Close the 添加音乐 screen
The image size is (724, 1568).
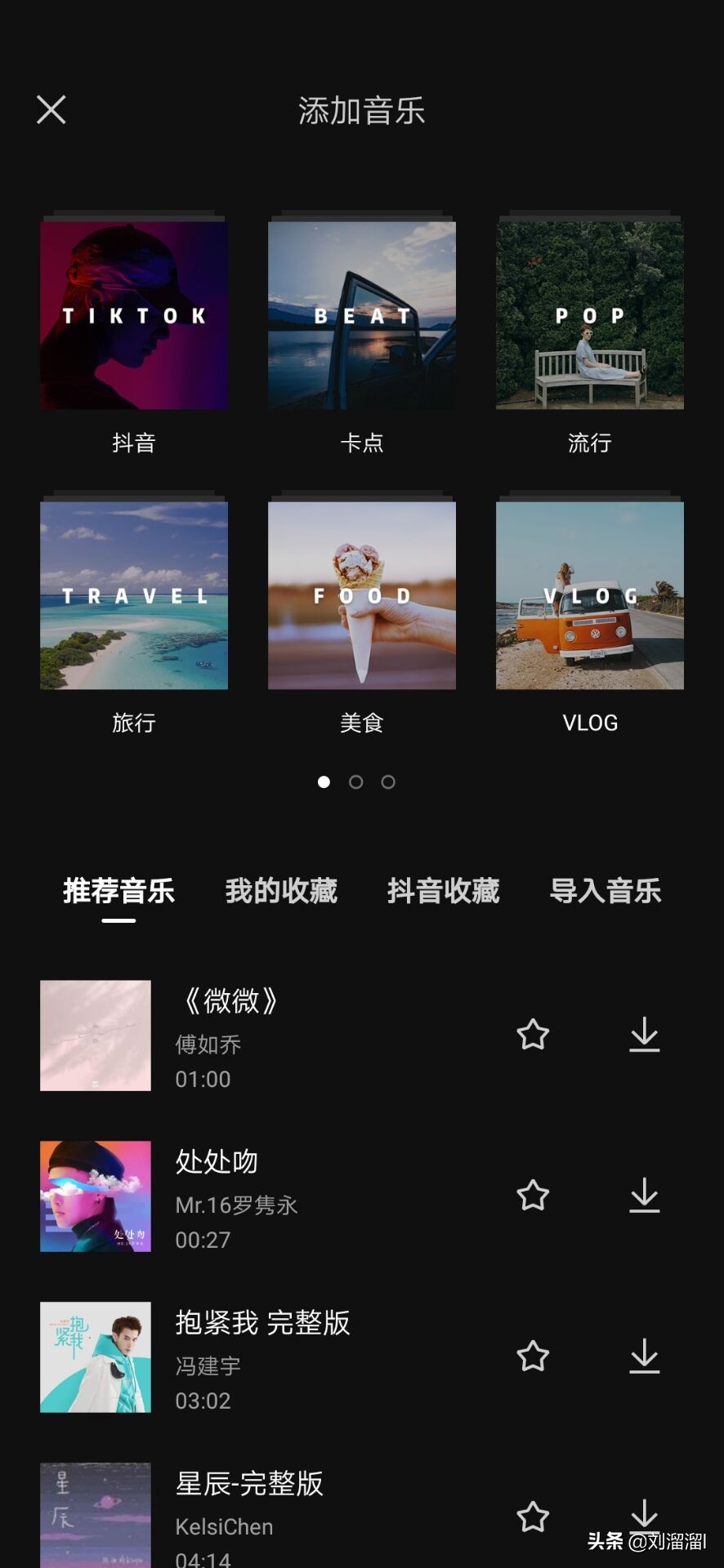(51, 109)
